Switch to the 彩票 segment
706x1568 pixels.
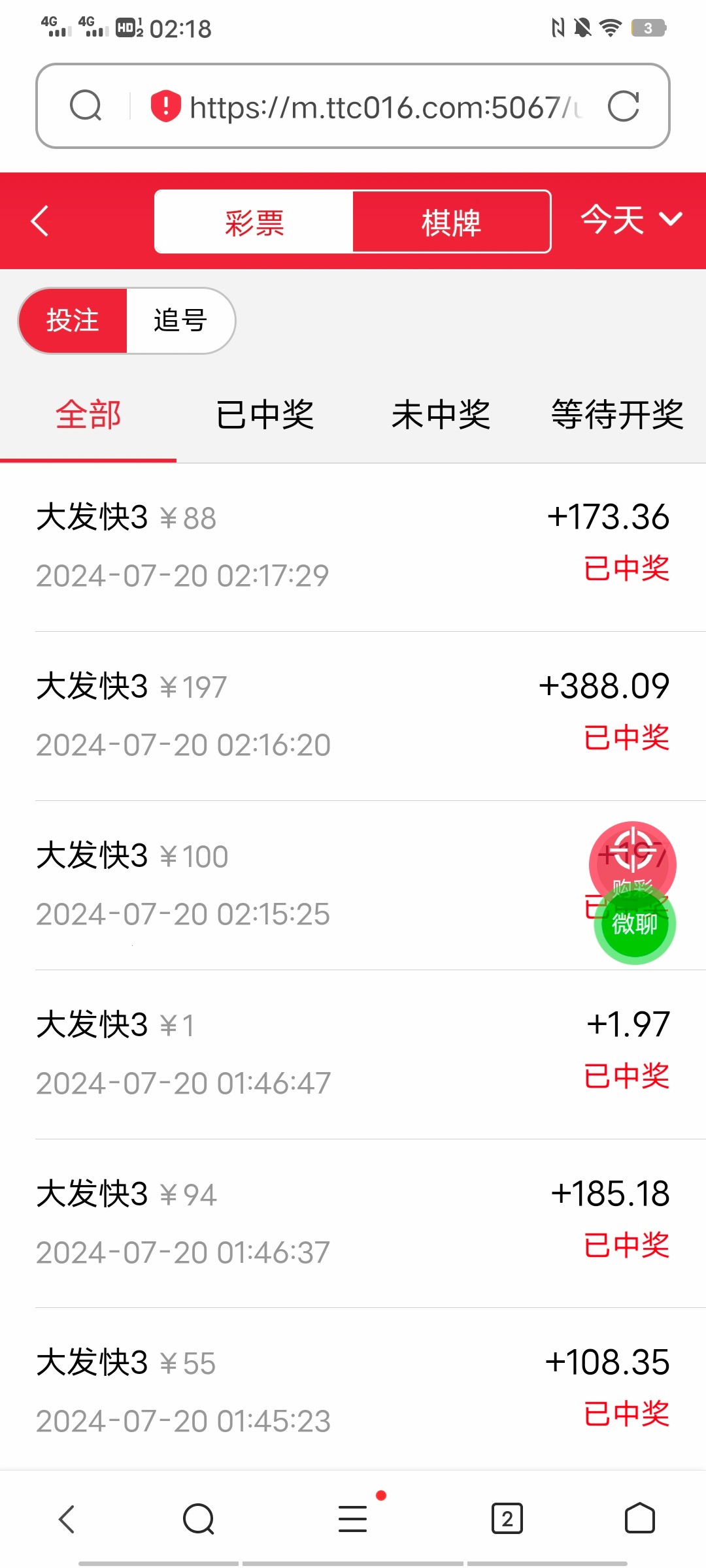(x=254, y=222)
